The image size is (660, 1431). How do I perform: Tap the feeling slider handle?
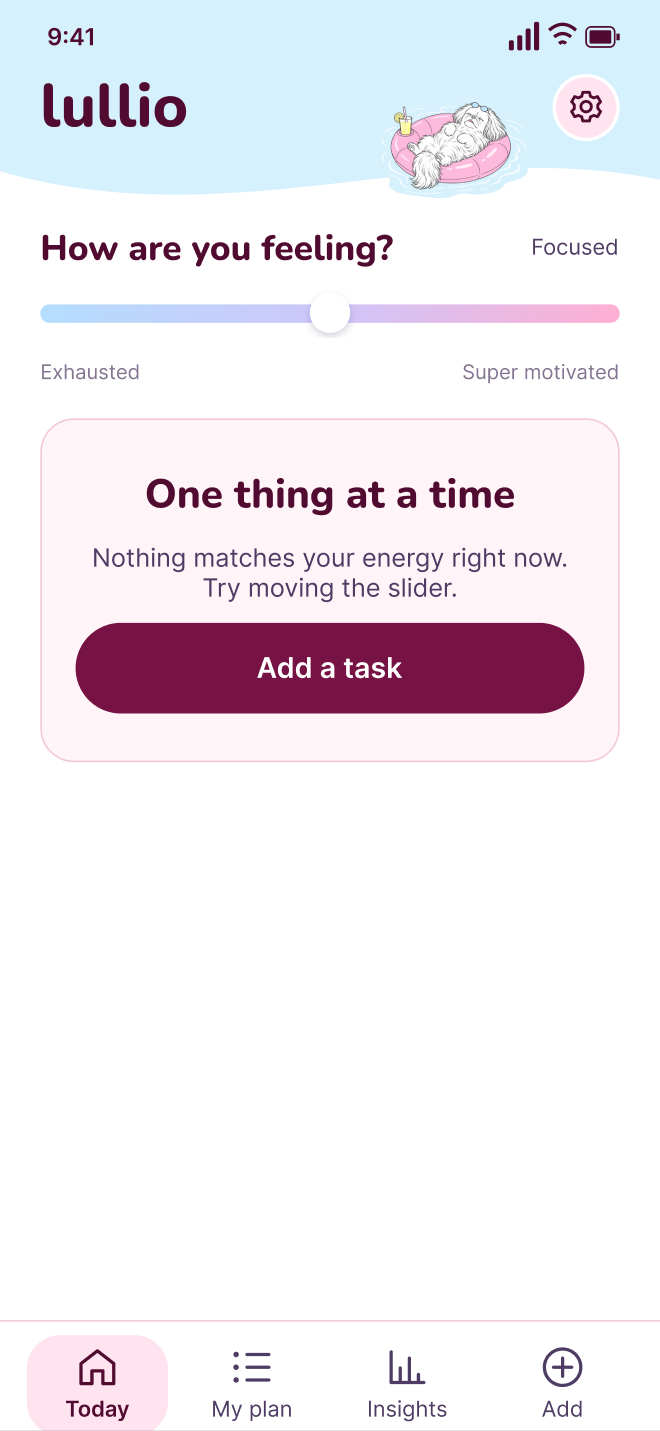coord(330,314)
